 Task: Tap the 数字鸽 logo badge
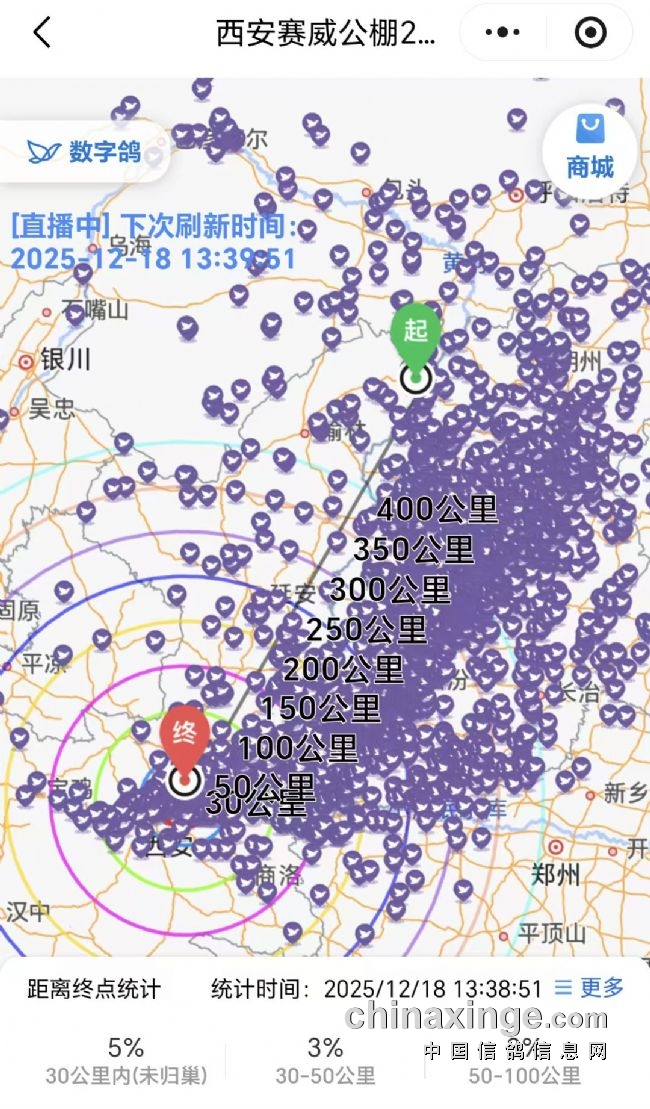coord(85,152)
